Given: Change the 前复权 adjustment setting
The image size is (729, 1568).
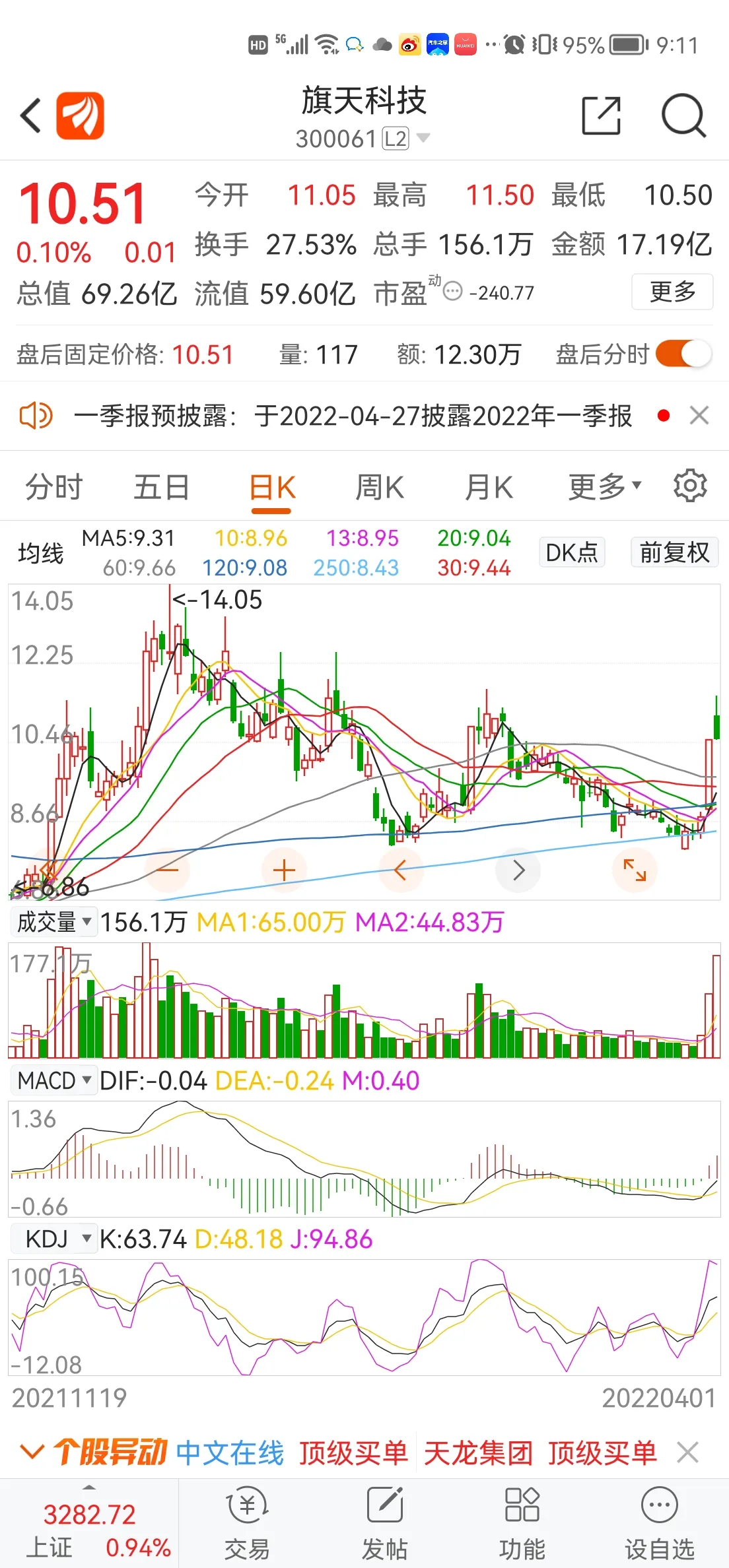Looking at the screenshot, I should click(674, 552).
